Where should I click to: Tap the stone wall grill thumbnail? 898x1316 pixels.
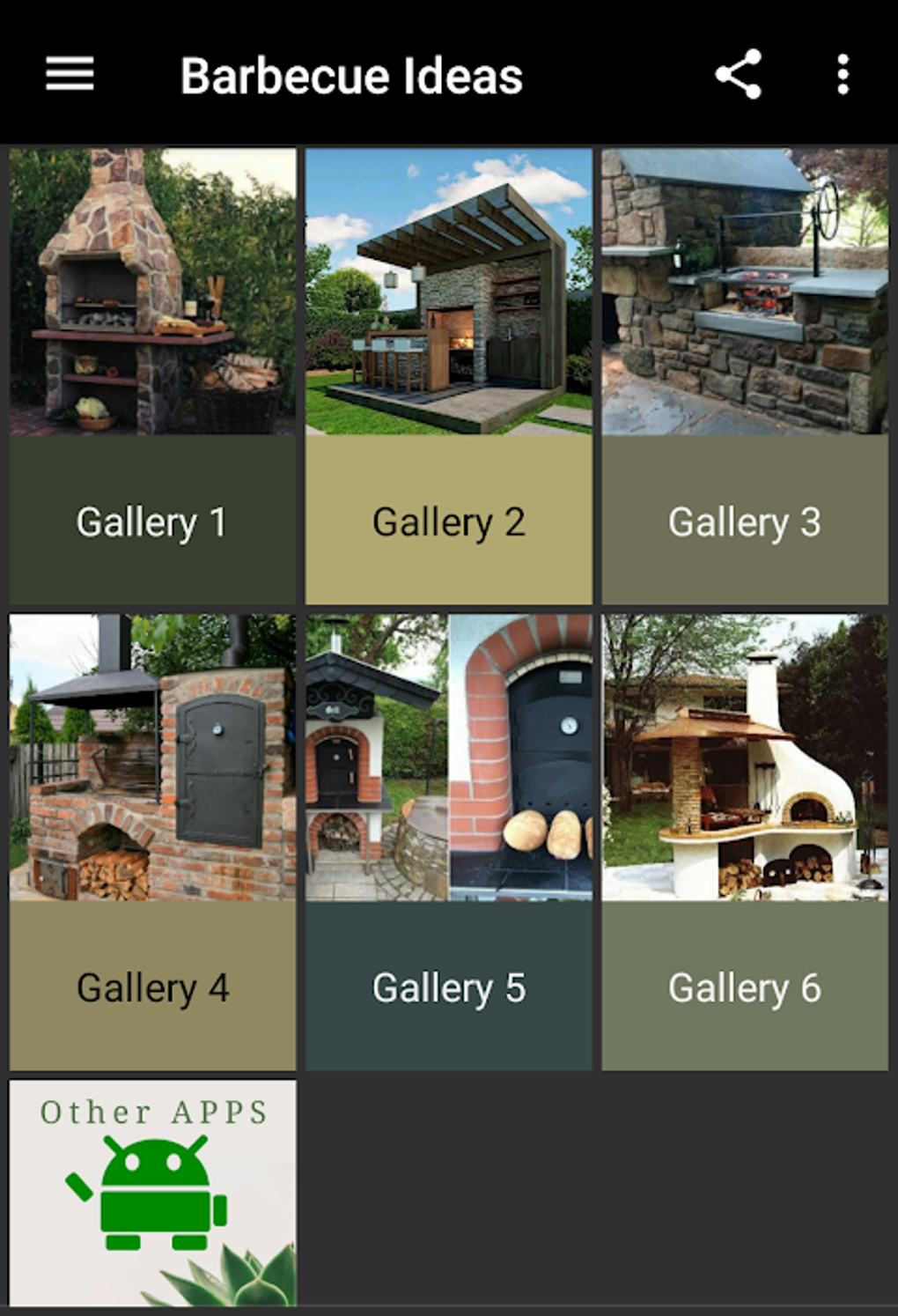(745, 291)
